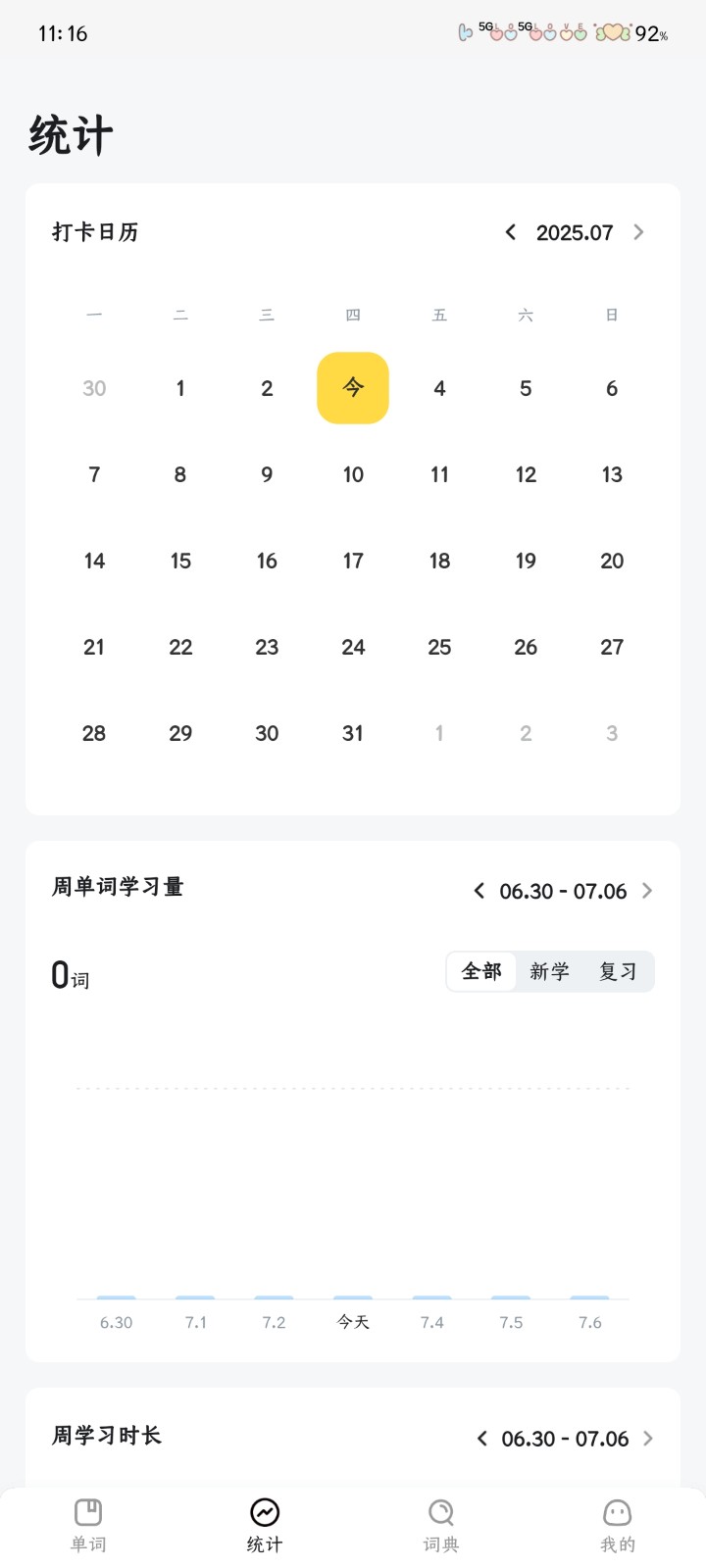The height and width of the screenshot is (1568, 706).
Task: Open the 单词 tab icon in bottom navigation
Action: (x=89, y=1514)
